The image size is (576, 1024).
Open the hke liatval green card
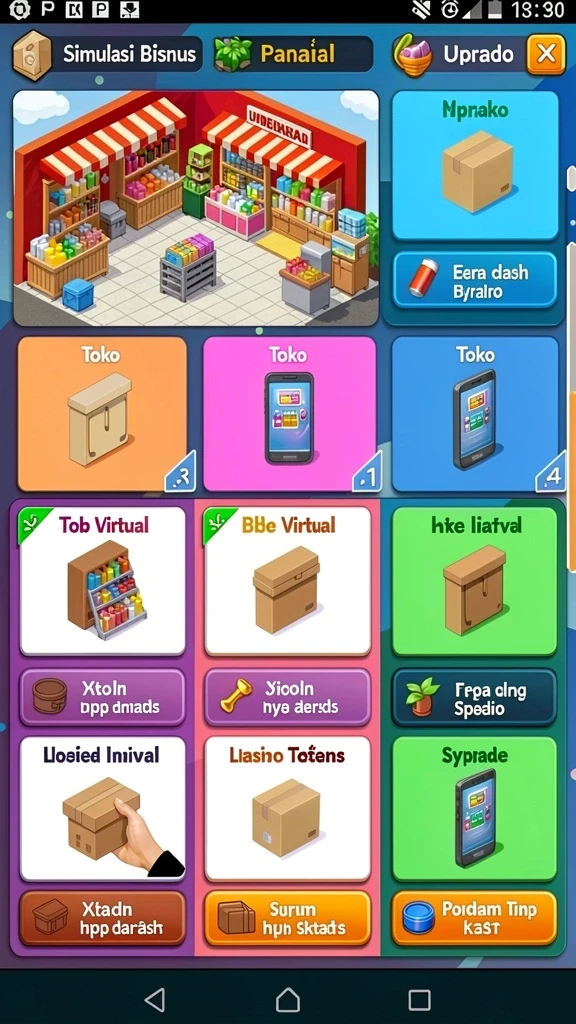point(475,581)
